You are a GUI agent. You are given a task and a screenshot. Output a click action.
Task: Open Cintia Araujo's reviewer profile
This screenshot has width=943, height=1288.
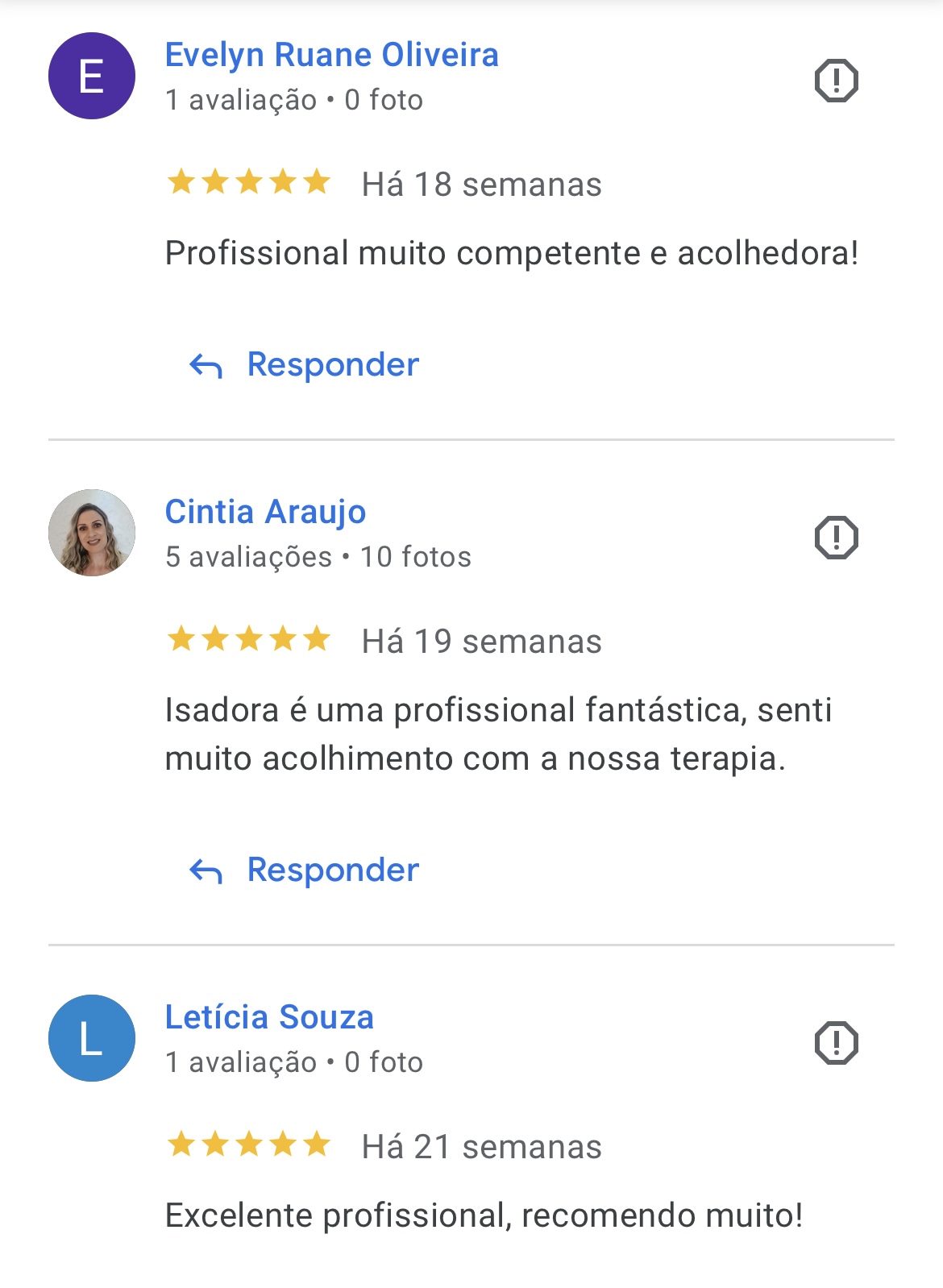(265, 512)
